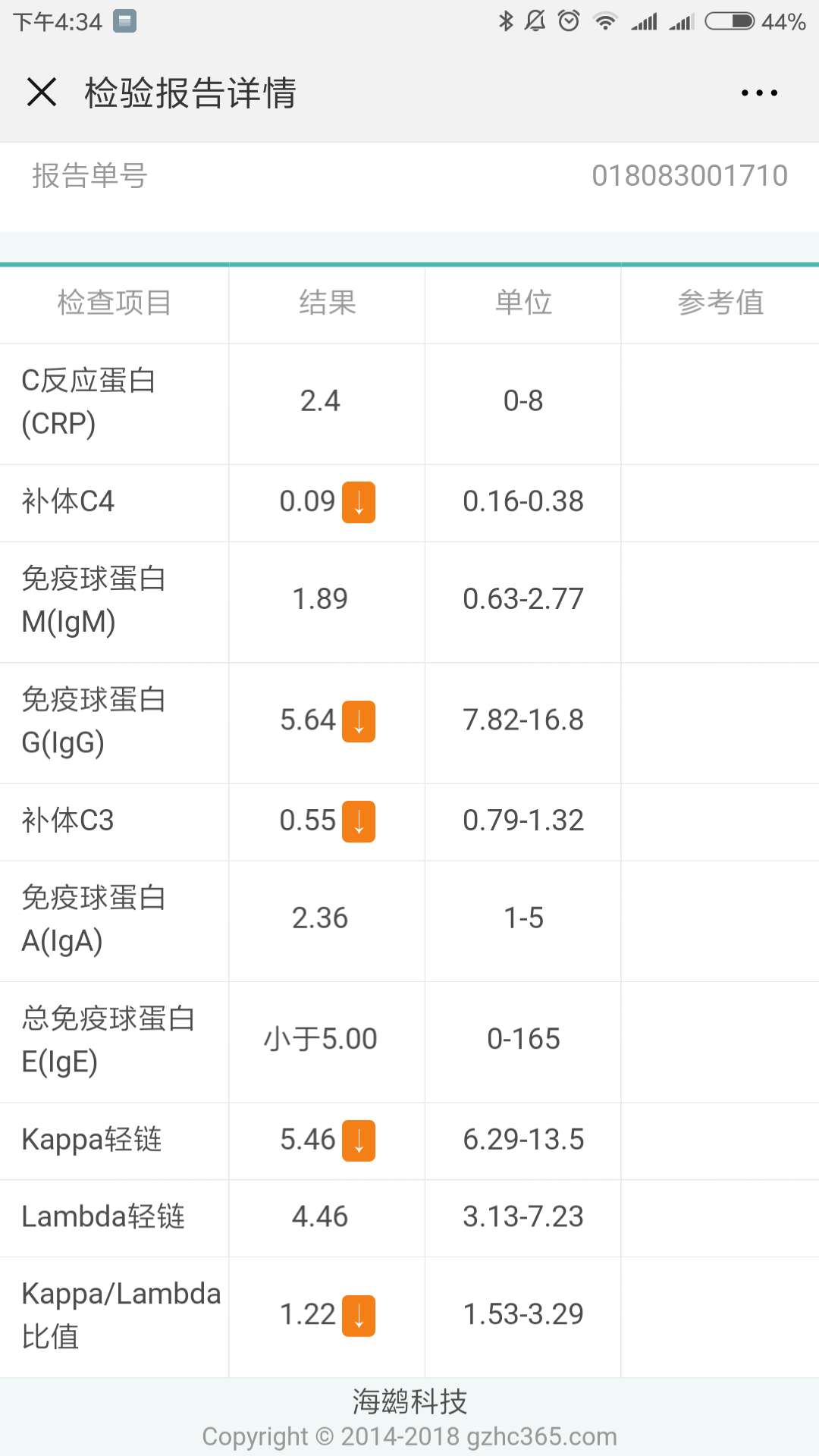This screenshot has width=819, height=1456.
Task: Tap the orange down-arrow beside 补体C4 result
Action: tap(358, 502)
